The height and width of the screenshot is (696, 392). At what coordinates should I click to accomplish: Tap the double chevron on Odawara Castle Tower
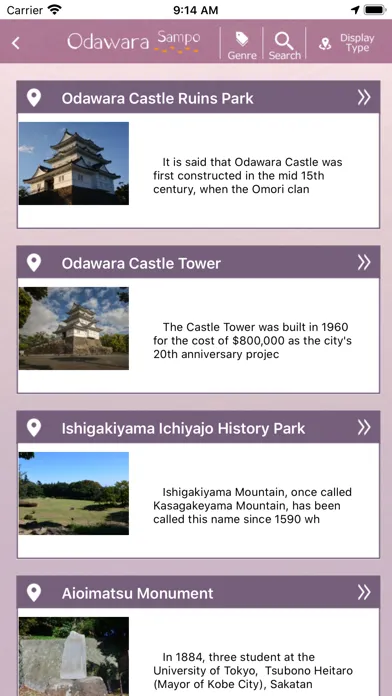point(364,262)
